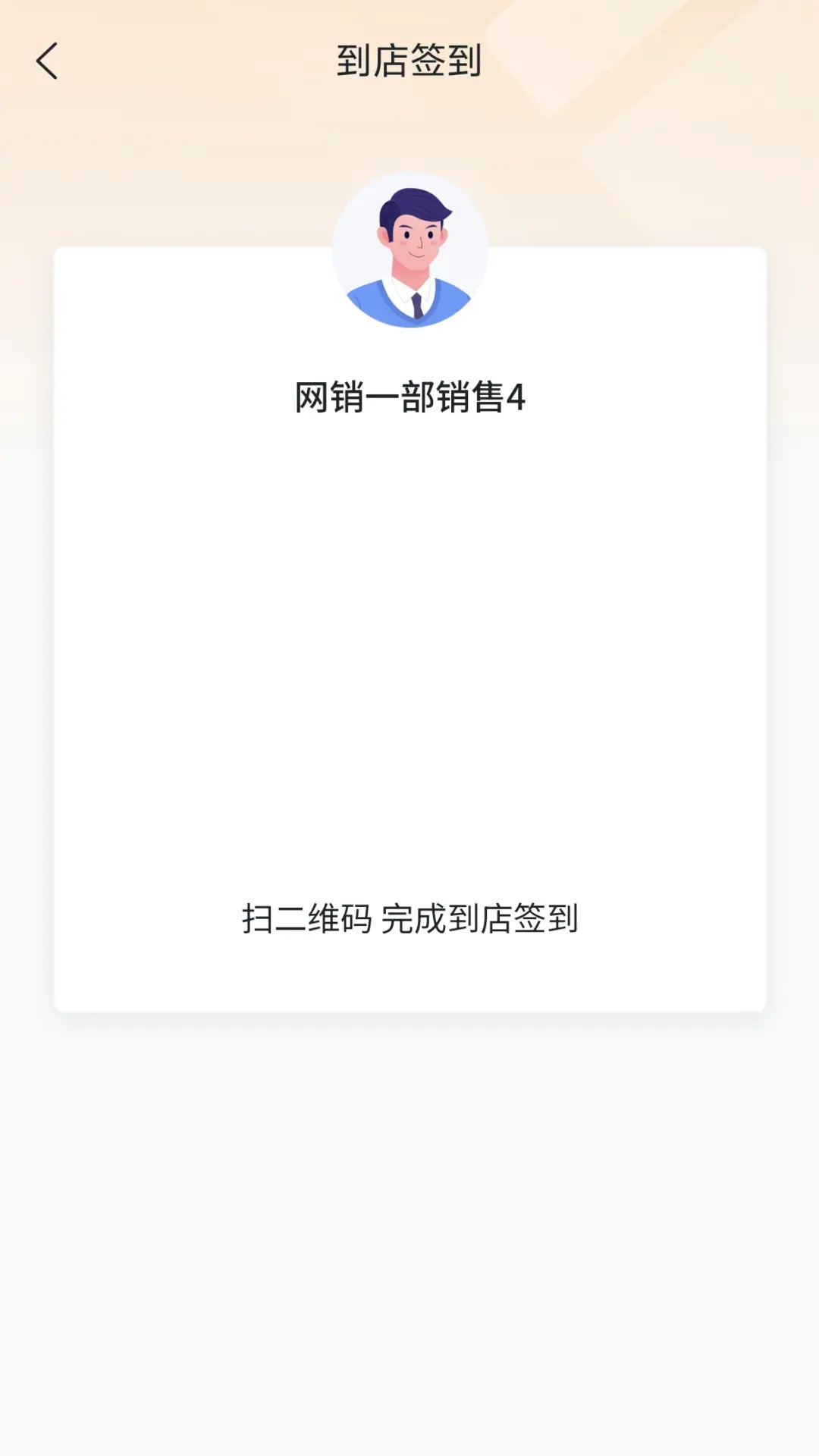
Task: Click the salesperson name under the avatar
Action: (x=409, y=397)
